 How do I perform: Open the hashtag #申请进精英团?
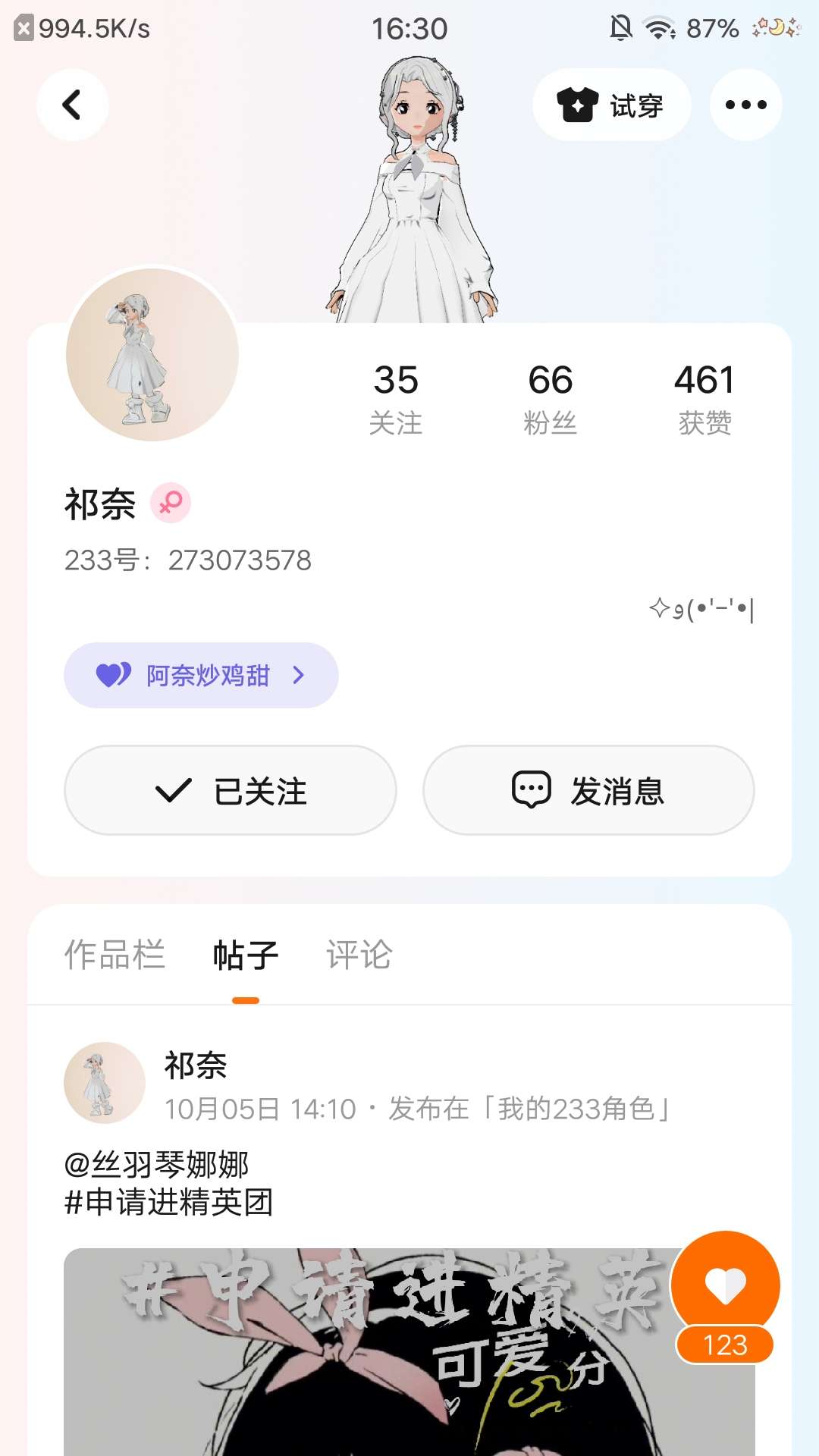(x=169, y=1202)
